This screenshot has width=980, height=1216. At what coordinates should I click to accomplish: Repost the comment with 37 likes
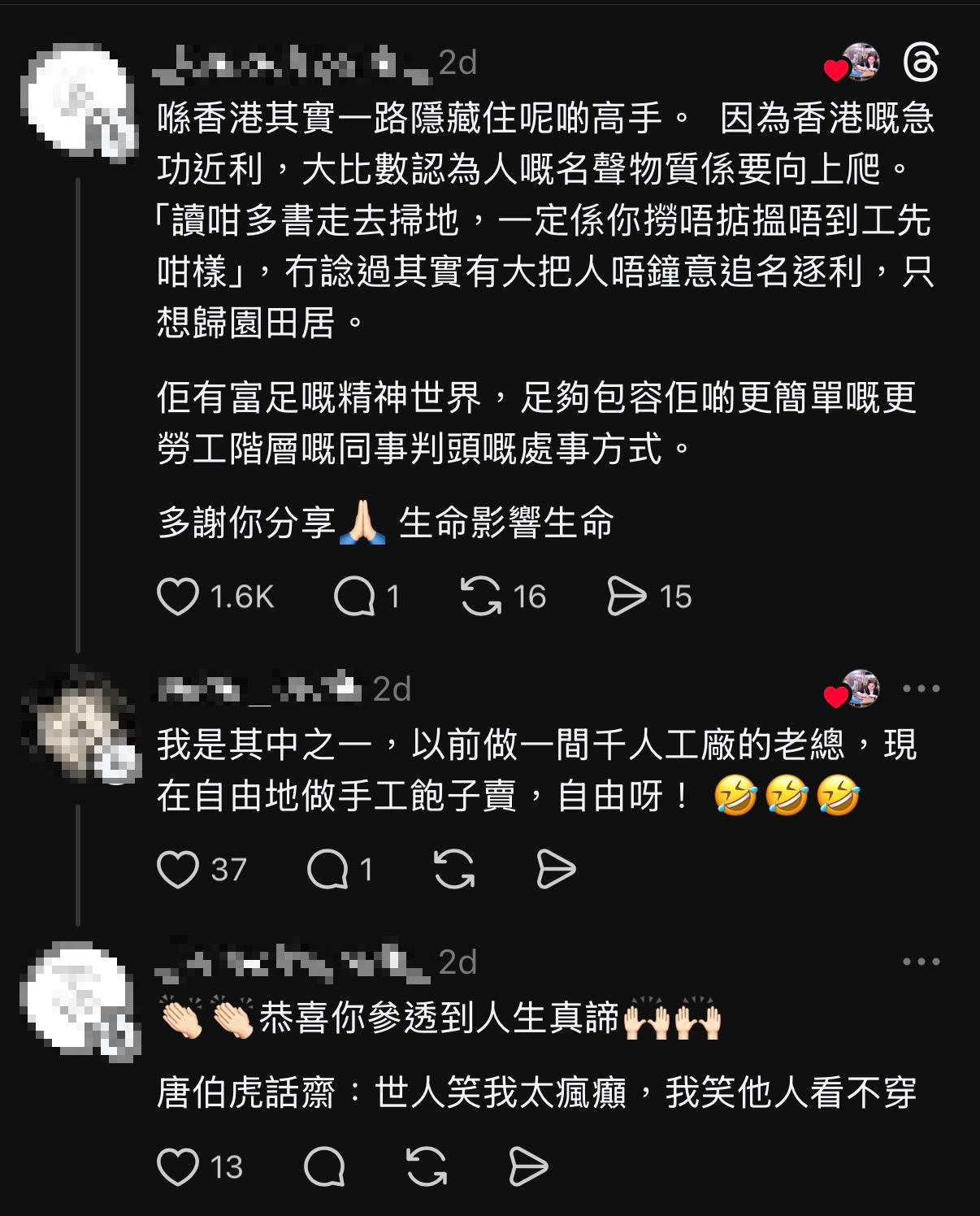coord(454,870)
